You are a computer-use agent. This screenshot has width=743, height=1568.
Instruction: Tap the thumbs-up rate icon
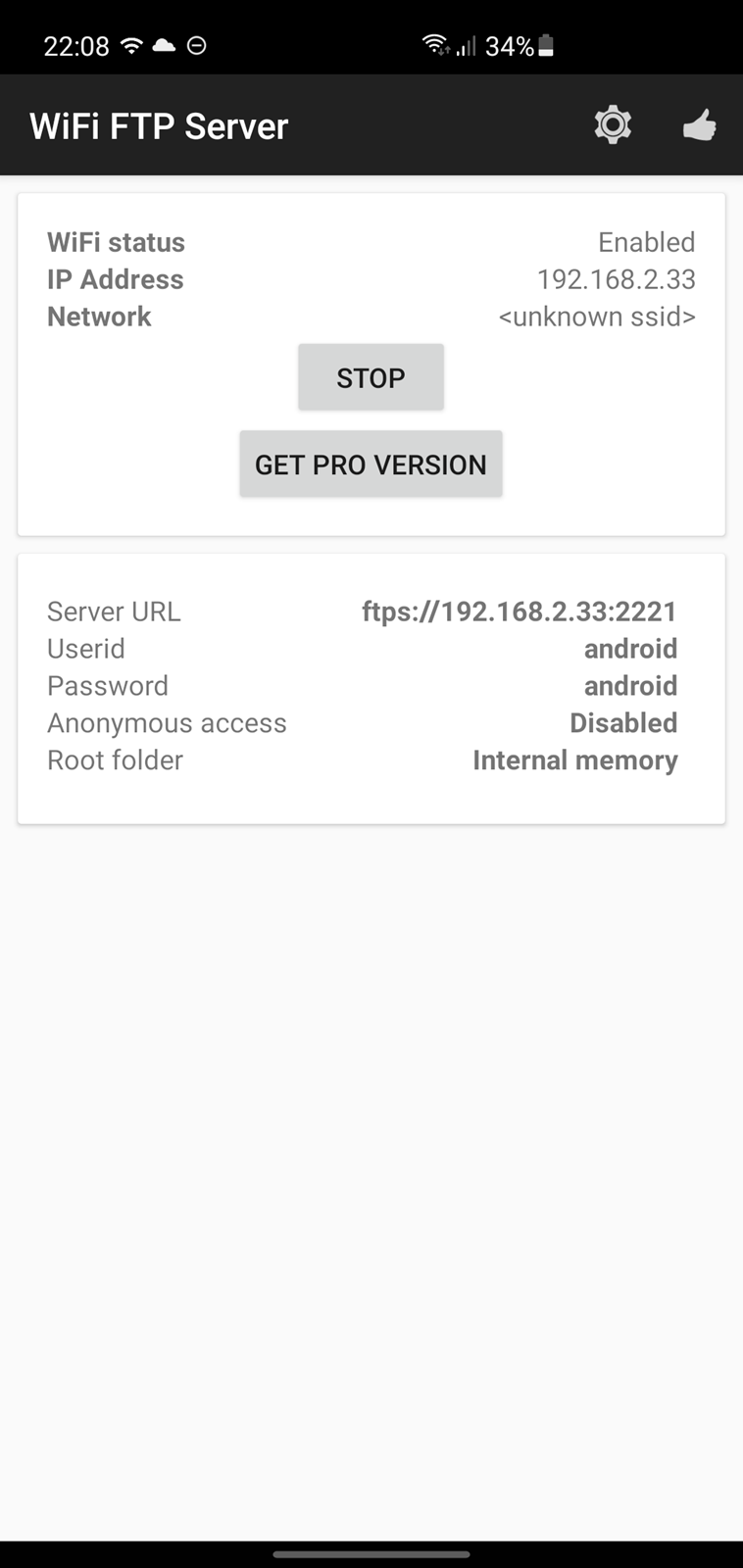pos(699,125)
